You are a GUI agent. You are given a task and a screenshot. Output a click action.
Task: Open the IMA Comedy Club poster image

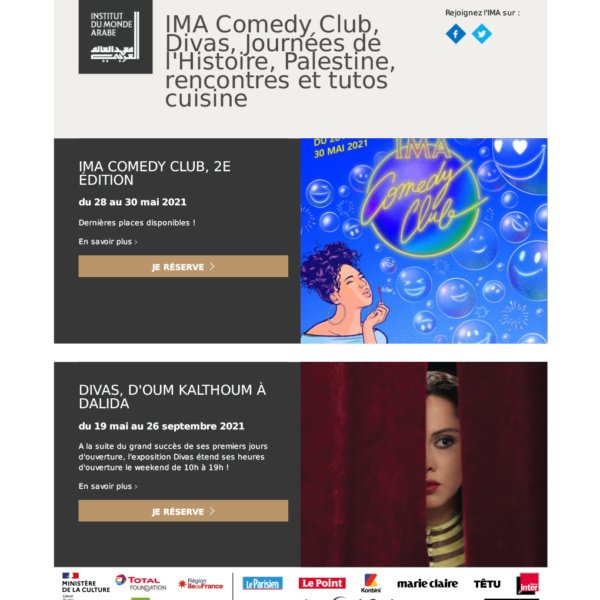[423, 241]
